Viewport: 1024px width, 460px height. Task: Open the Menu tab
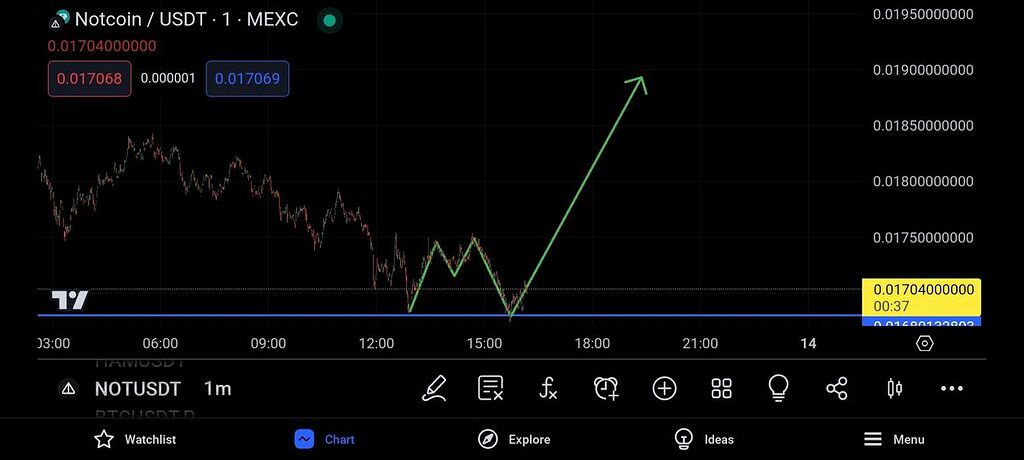point(894,439)
